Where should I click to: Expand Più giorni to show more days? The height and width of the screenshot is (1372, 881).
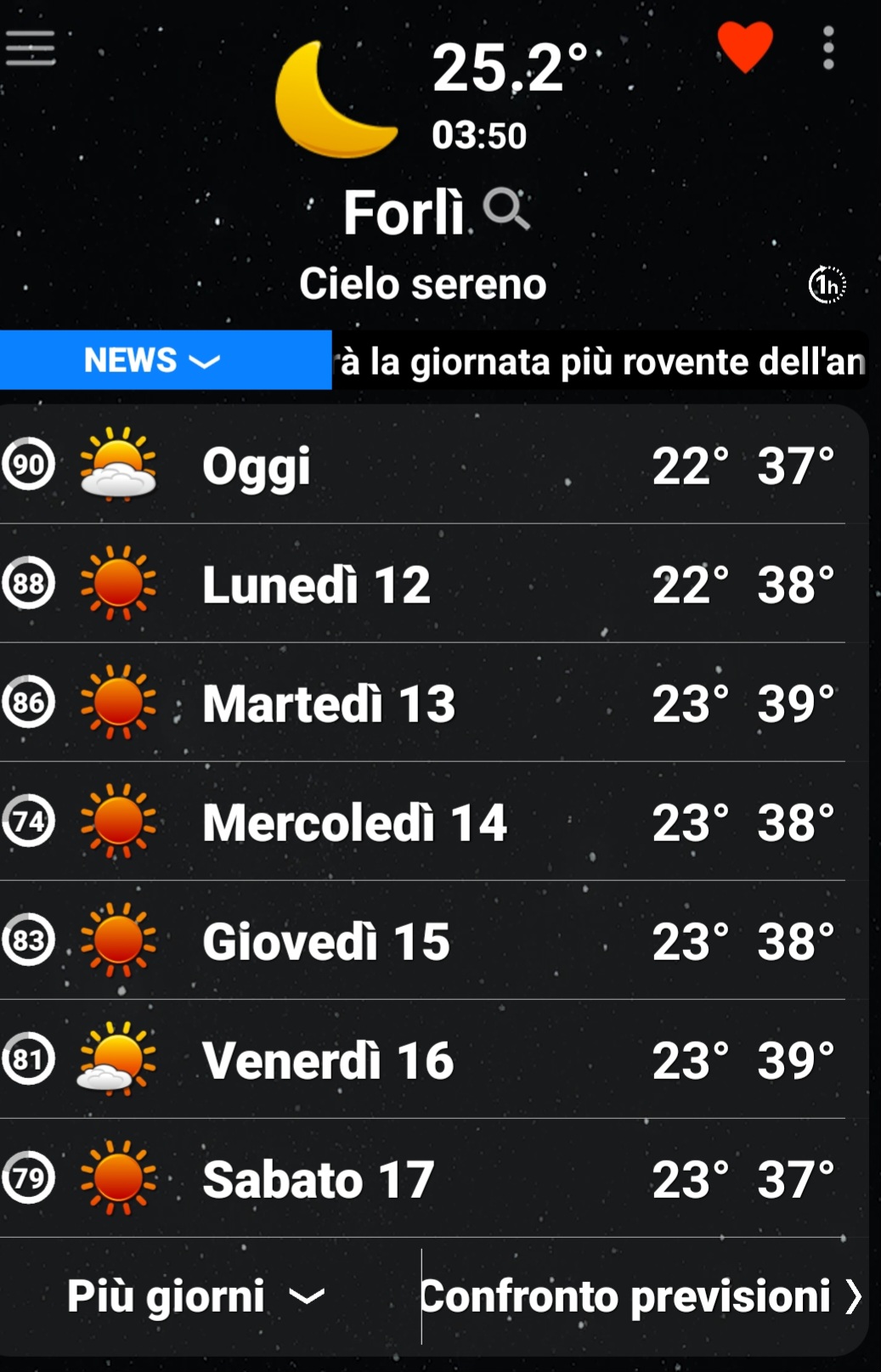[x=195, y=1296]
